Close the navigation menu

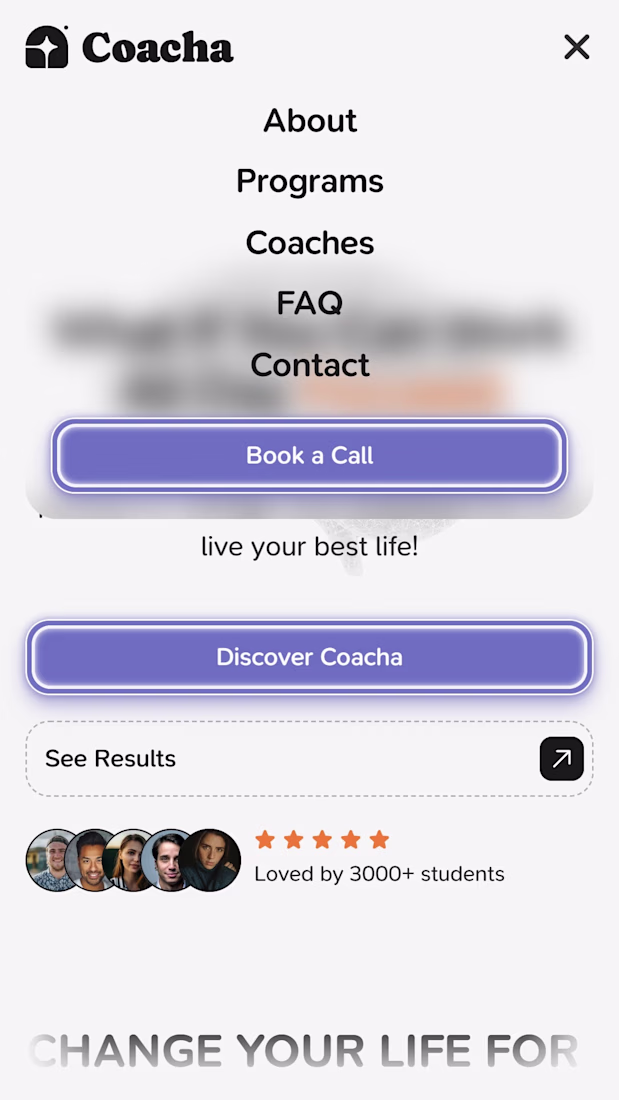576,47
